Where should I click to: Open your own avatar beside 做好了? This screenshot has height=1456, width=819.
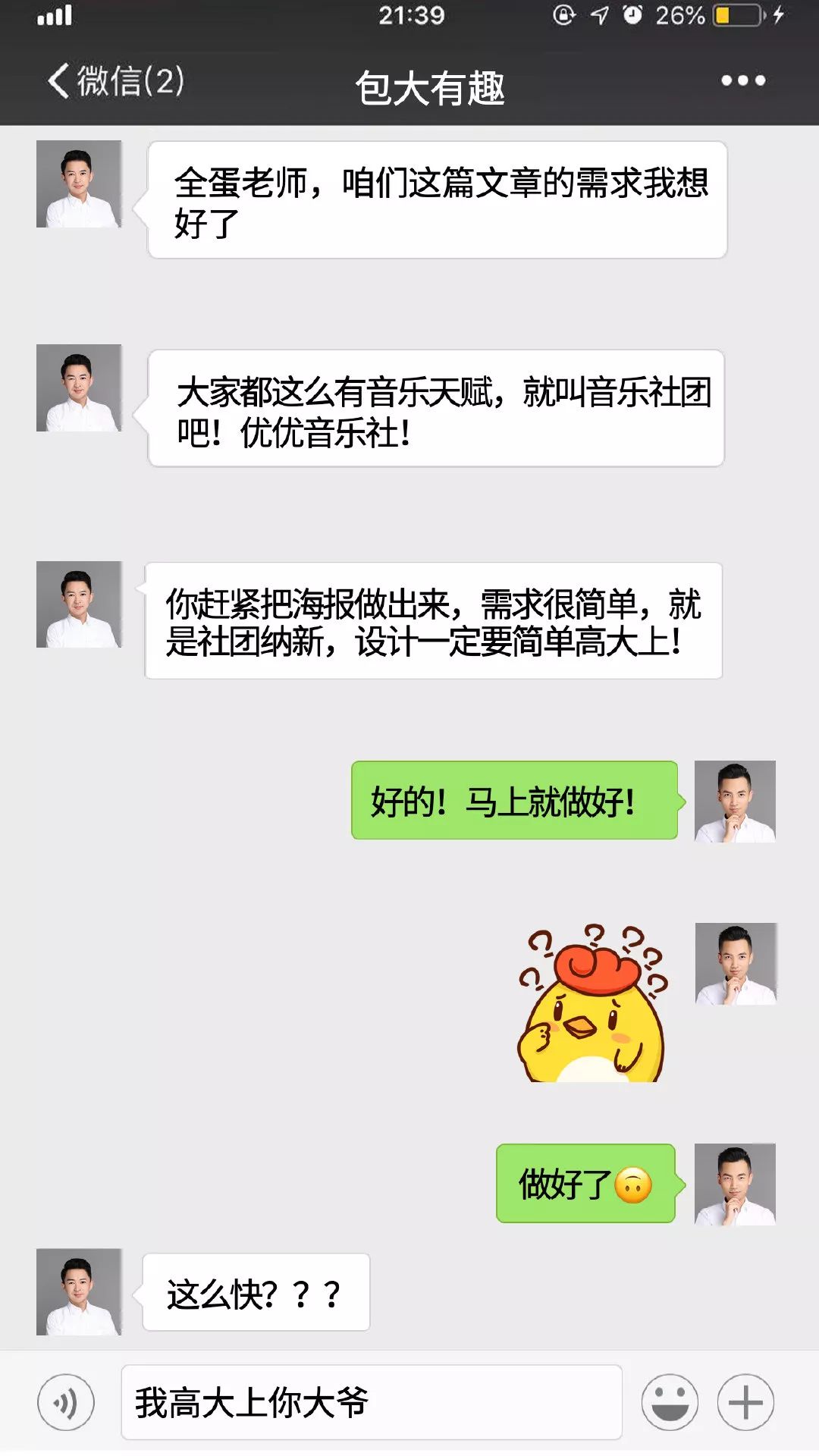[735, 1184]
